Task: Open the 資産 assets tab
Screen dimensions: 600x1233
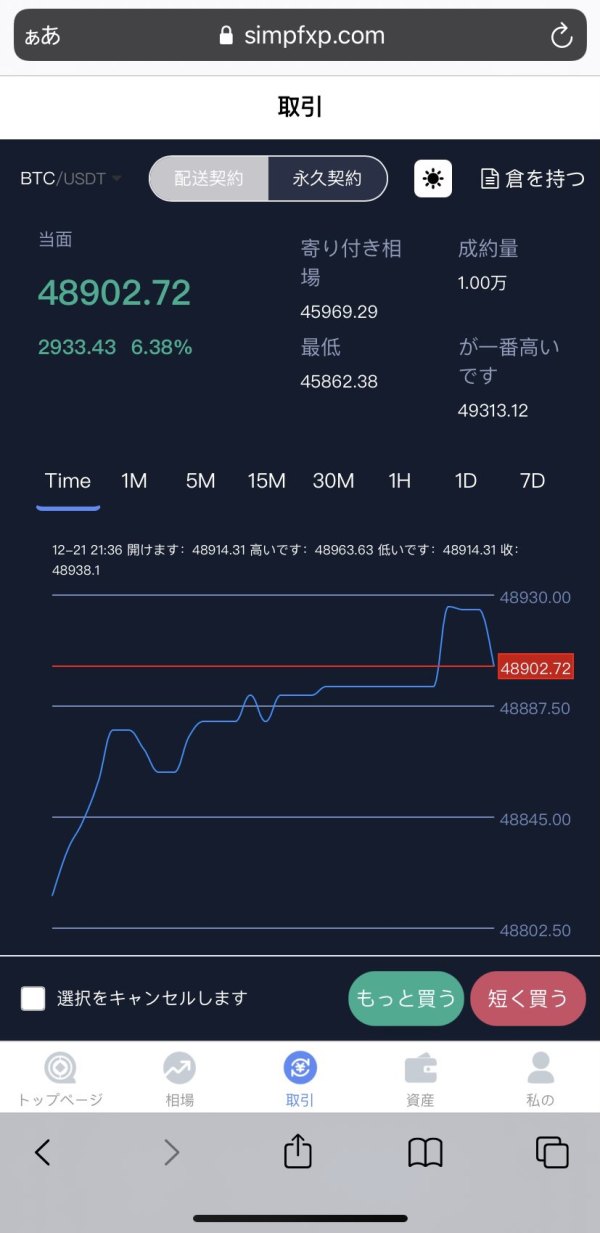Action: pos(420,1079)
